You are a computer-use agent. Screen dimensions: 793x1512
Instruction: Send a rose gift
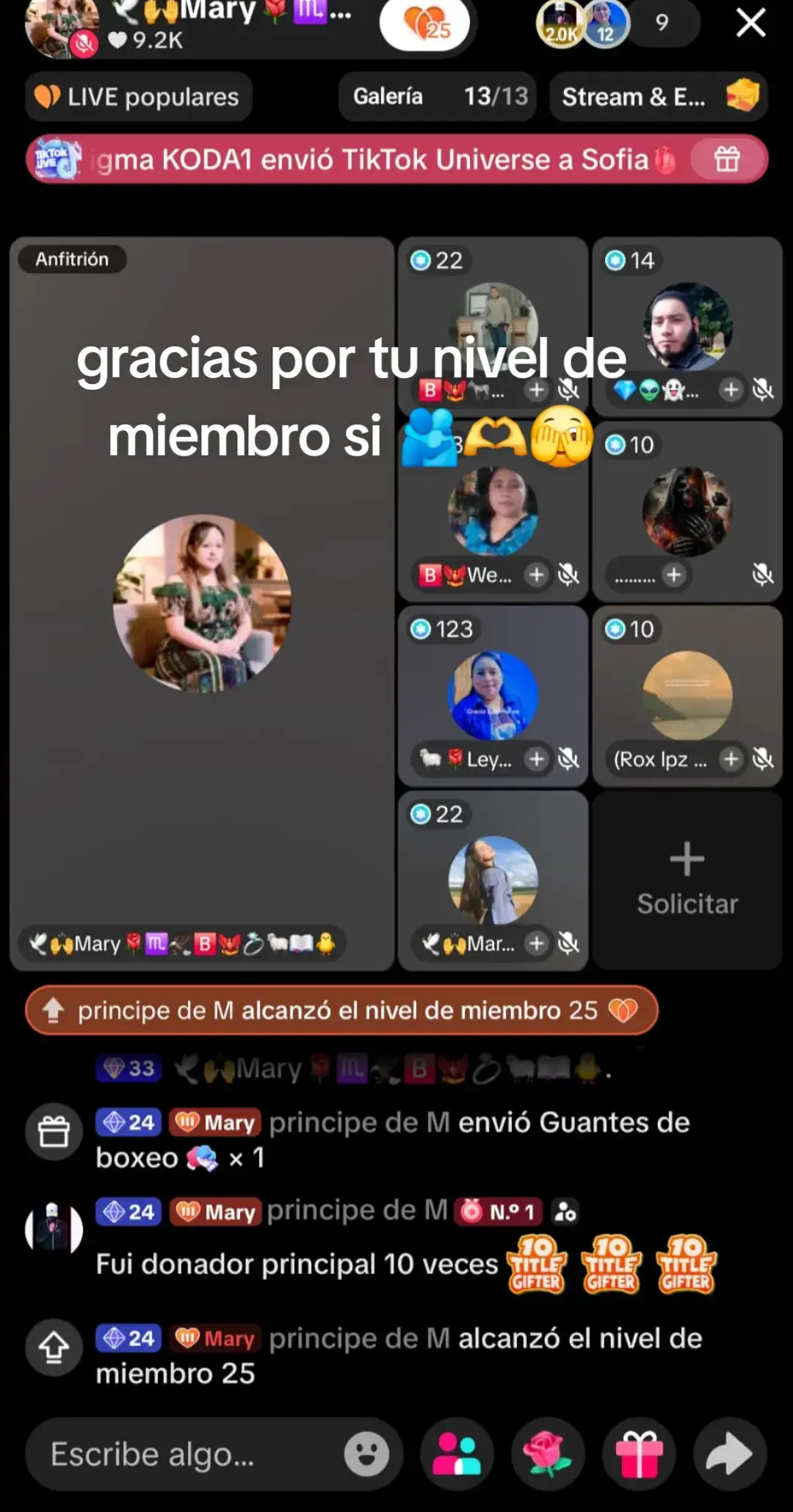548,1454
